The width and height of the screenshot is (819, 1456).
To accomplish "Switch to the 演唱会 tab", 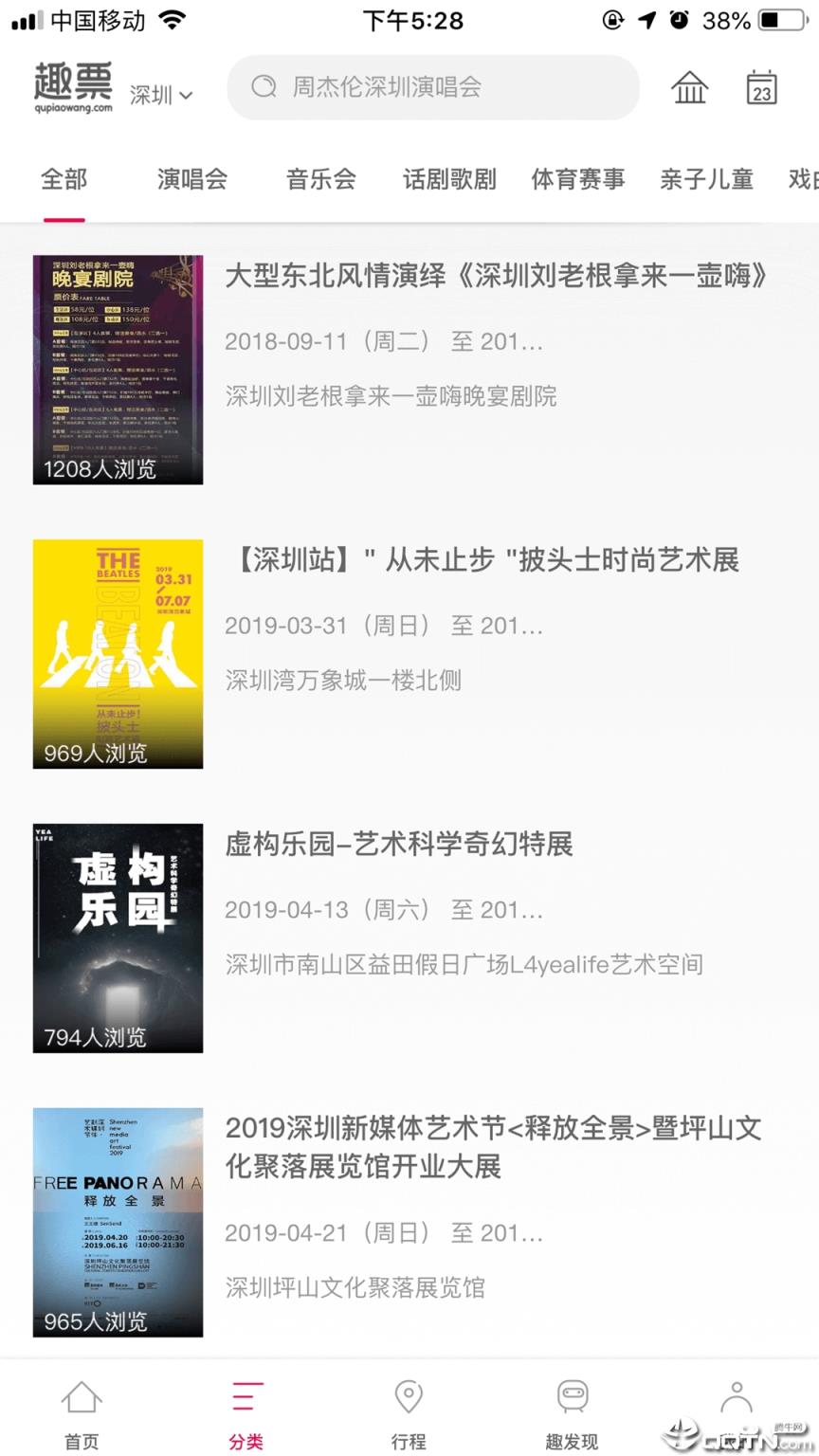I will [x=192, y=179].
